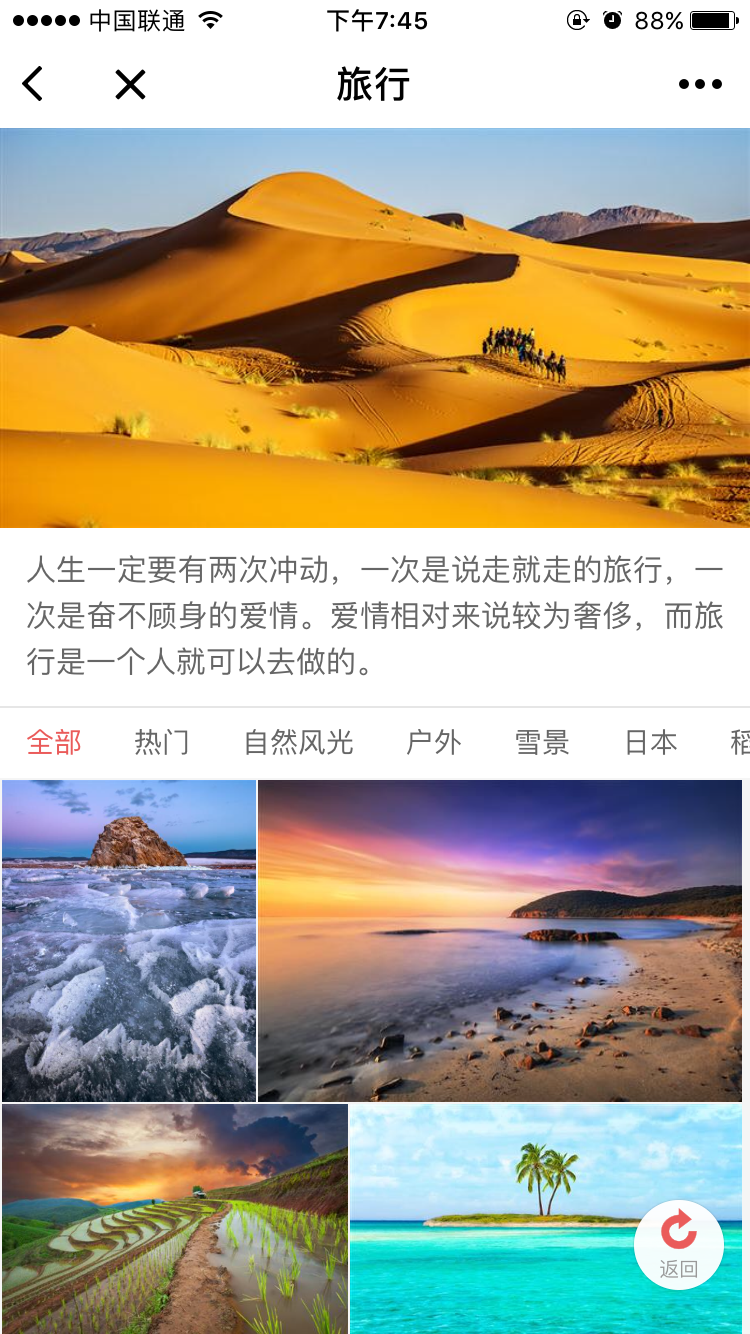The height and width of the screenshot is (1334, 750).
Task: Open the three-dot overflow menu
Action: pos(700,84)
